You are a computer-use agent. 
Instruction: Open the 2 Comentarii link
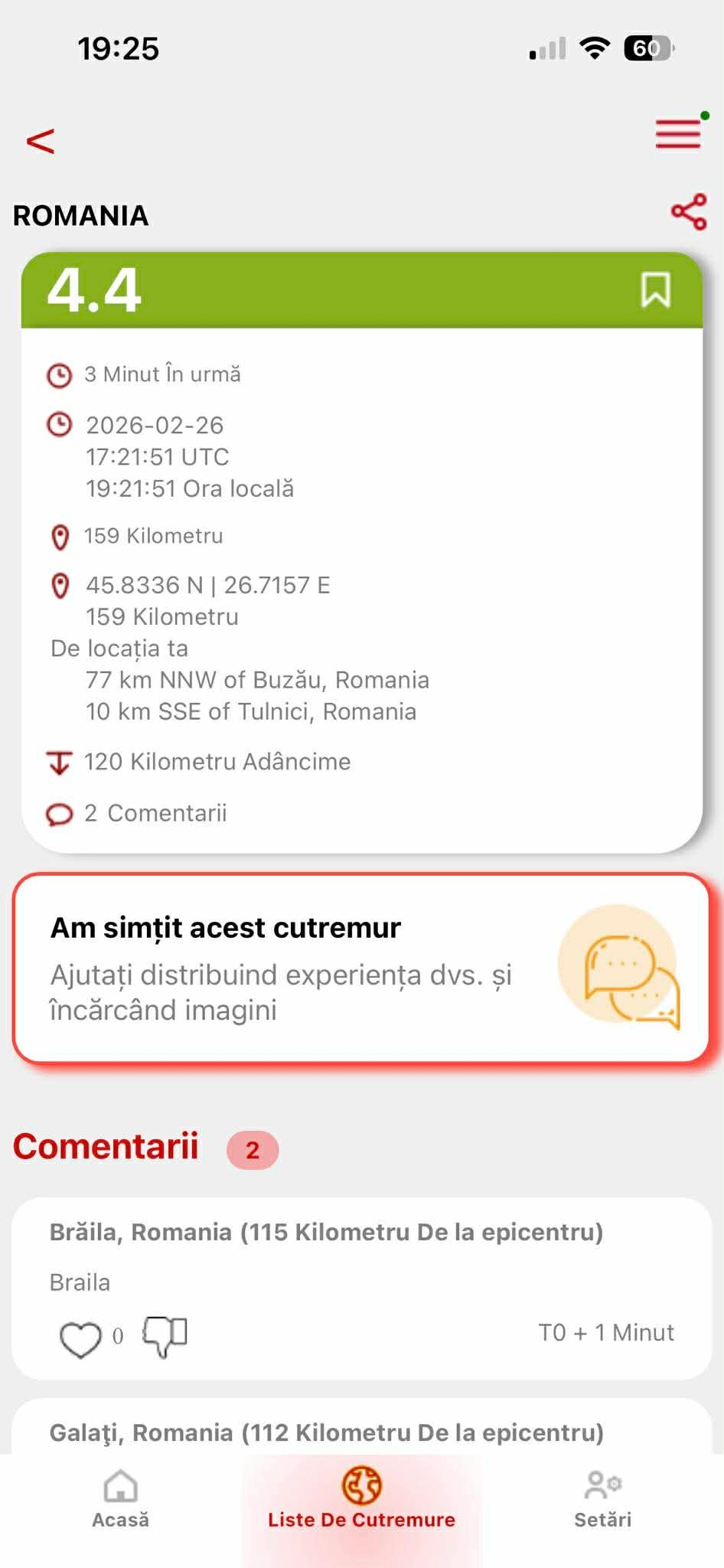(155, 813)
